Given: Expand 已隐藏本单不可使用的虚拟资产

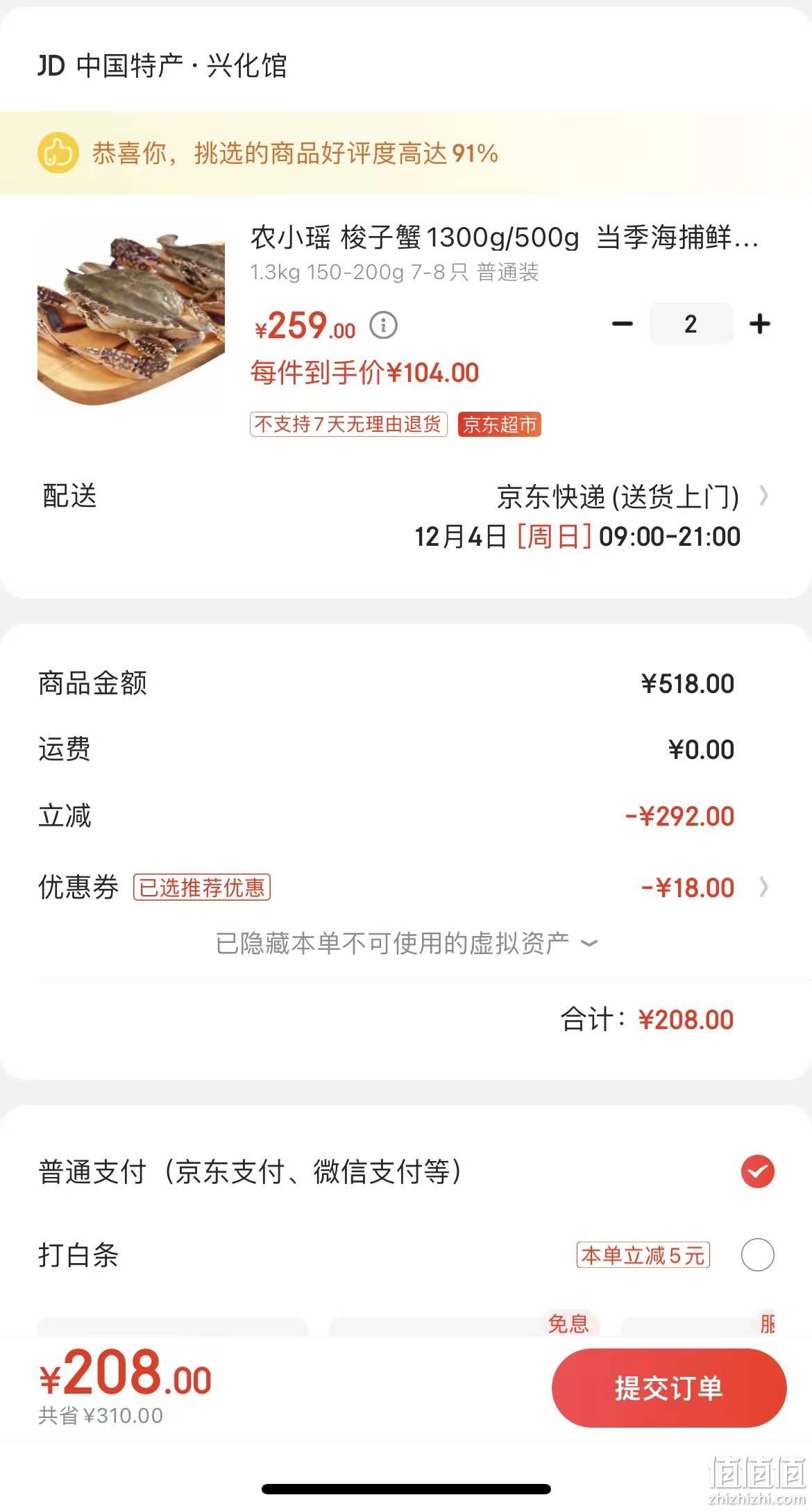Looking at the screenshot, I should tap(406, 944).
